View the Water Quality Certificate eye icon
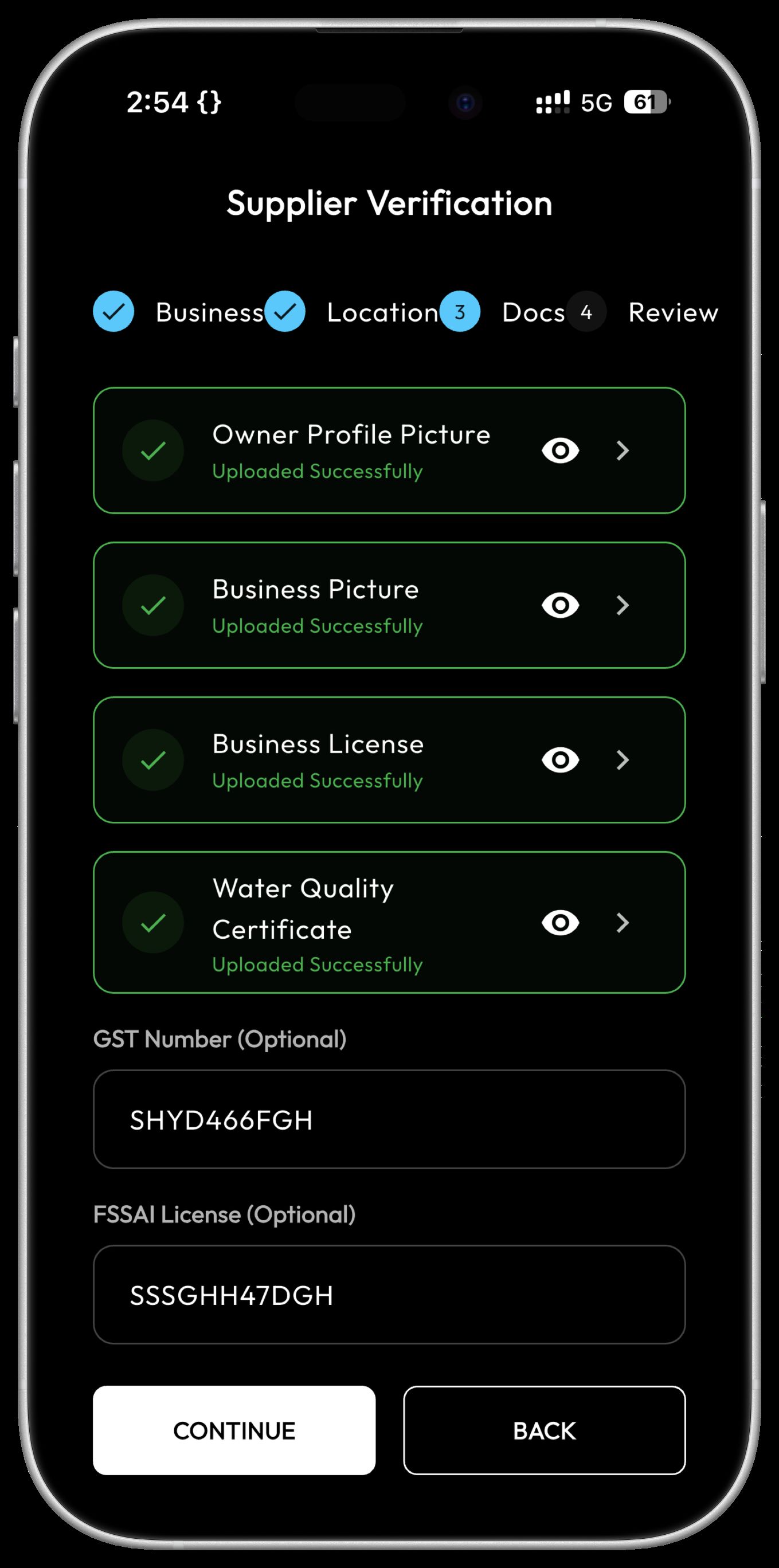The image size is (779, 1568). [x=560, y=923]
